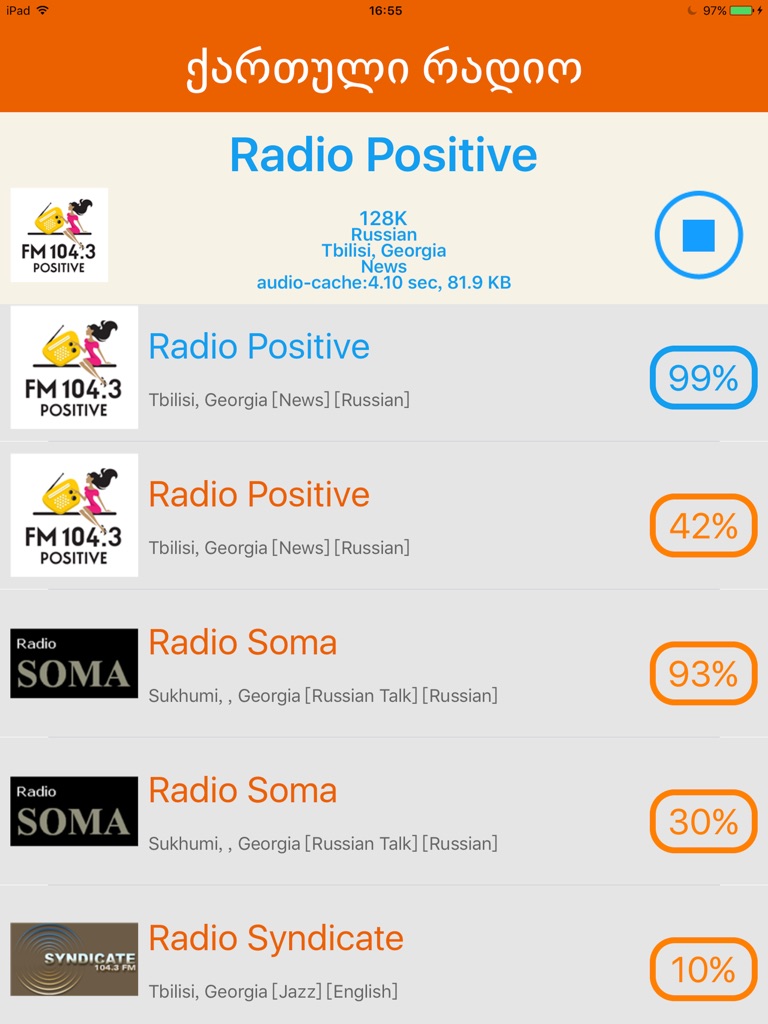Open the Radio Soma station from Sukhumi

point(242,643)
